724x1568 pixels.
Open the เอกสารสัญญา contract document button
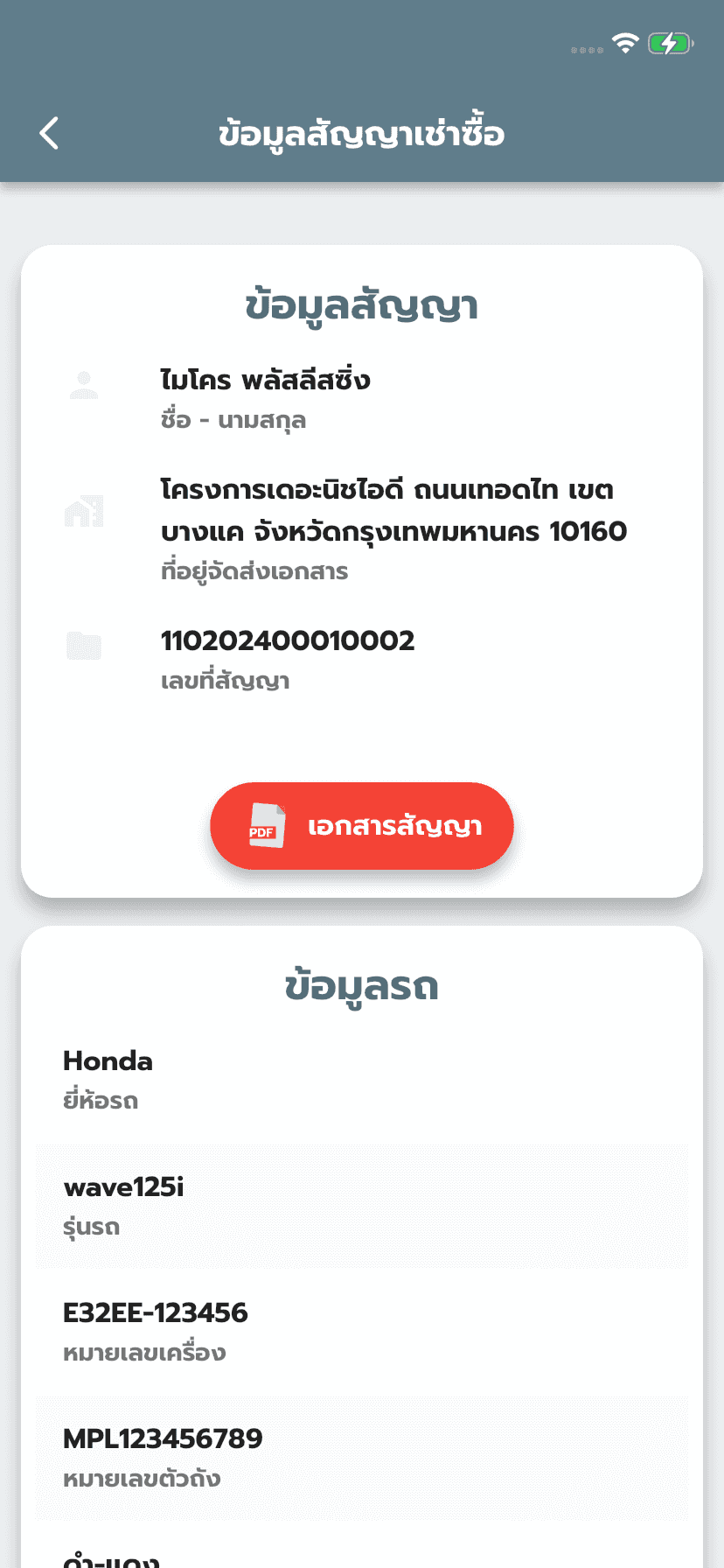coord(362,826)
